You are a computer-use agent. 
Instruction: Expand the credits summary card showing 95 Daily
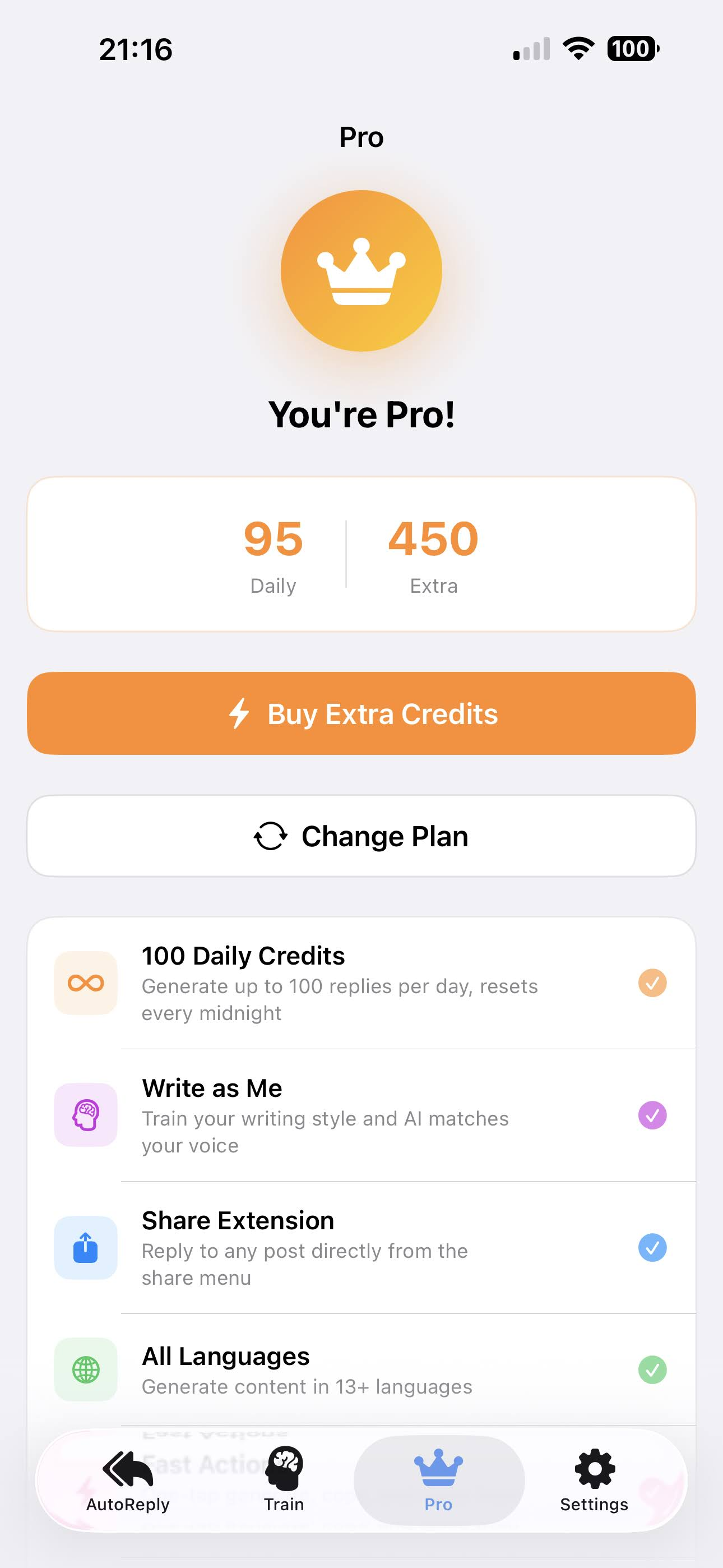[361, 553]
